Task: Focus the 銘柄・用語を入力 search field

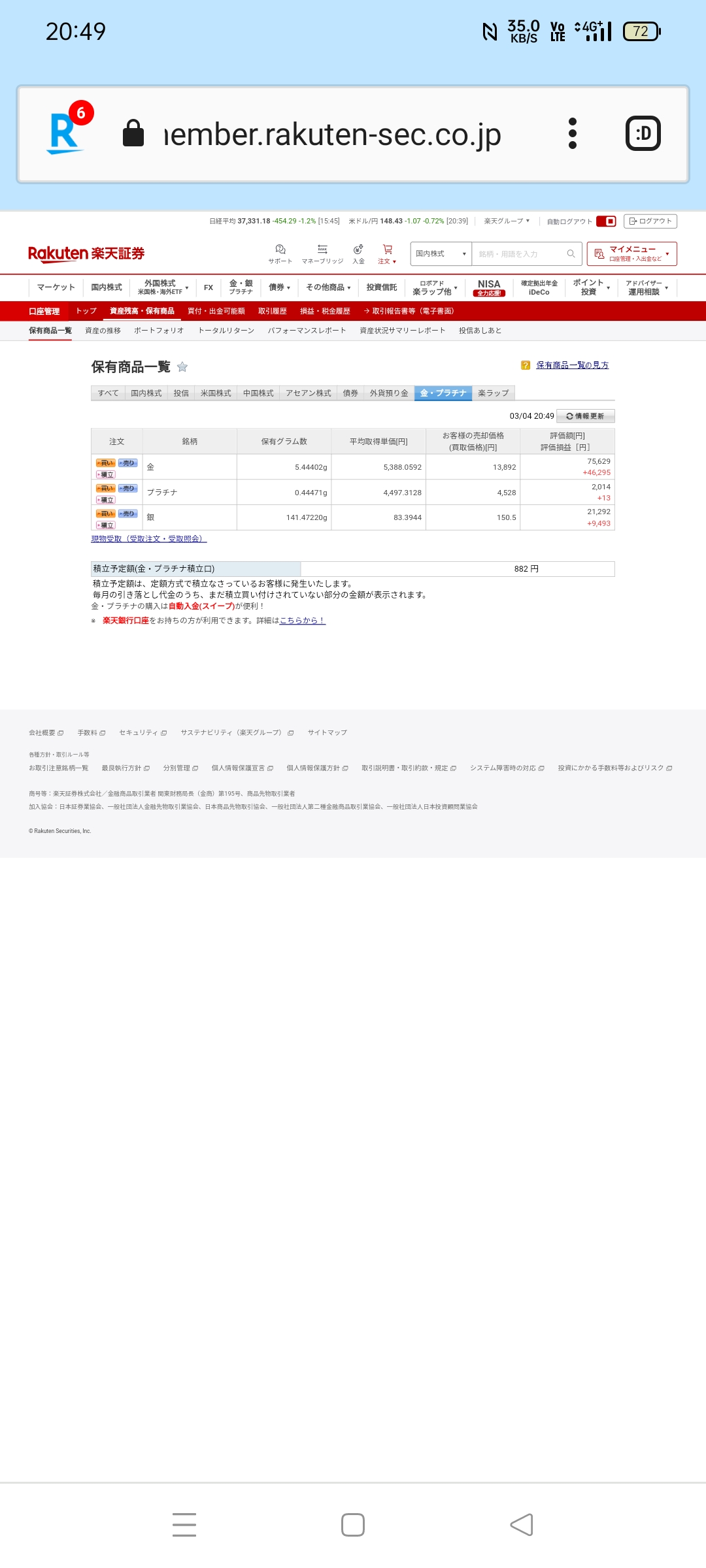Action: [x=521, y=253]
